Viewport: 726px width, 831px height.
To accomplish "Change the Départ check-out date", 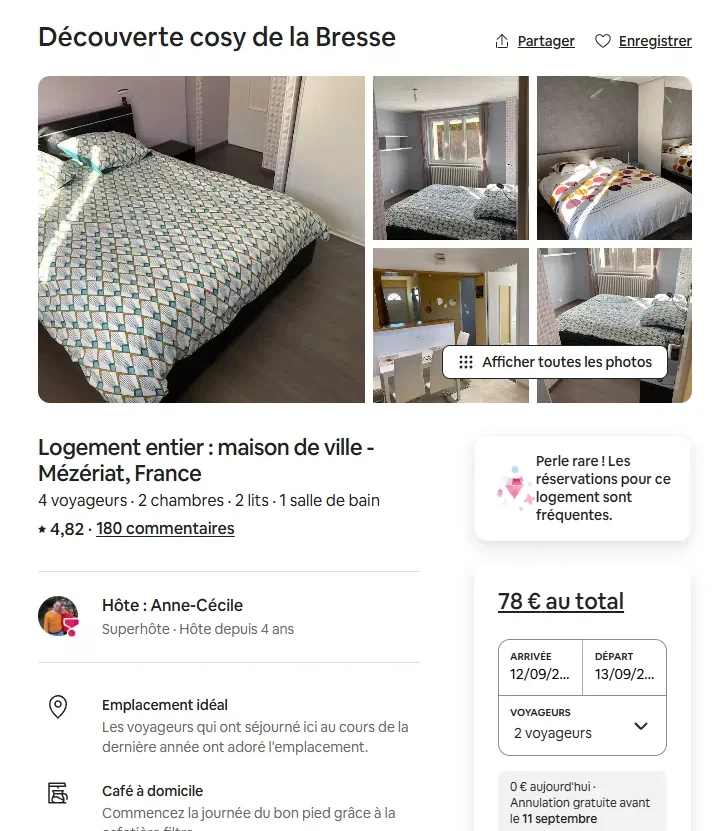I will [624, 667].
